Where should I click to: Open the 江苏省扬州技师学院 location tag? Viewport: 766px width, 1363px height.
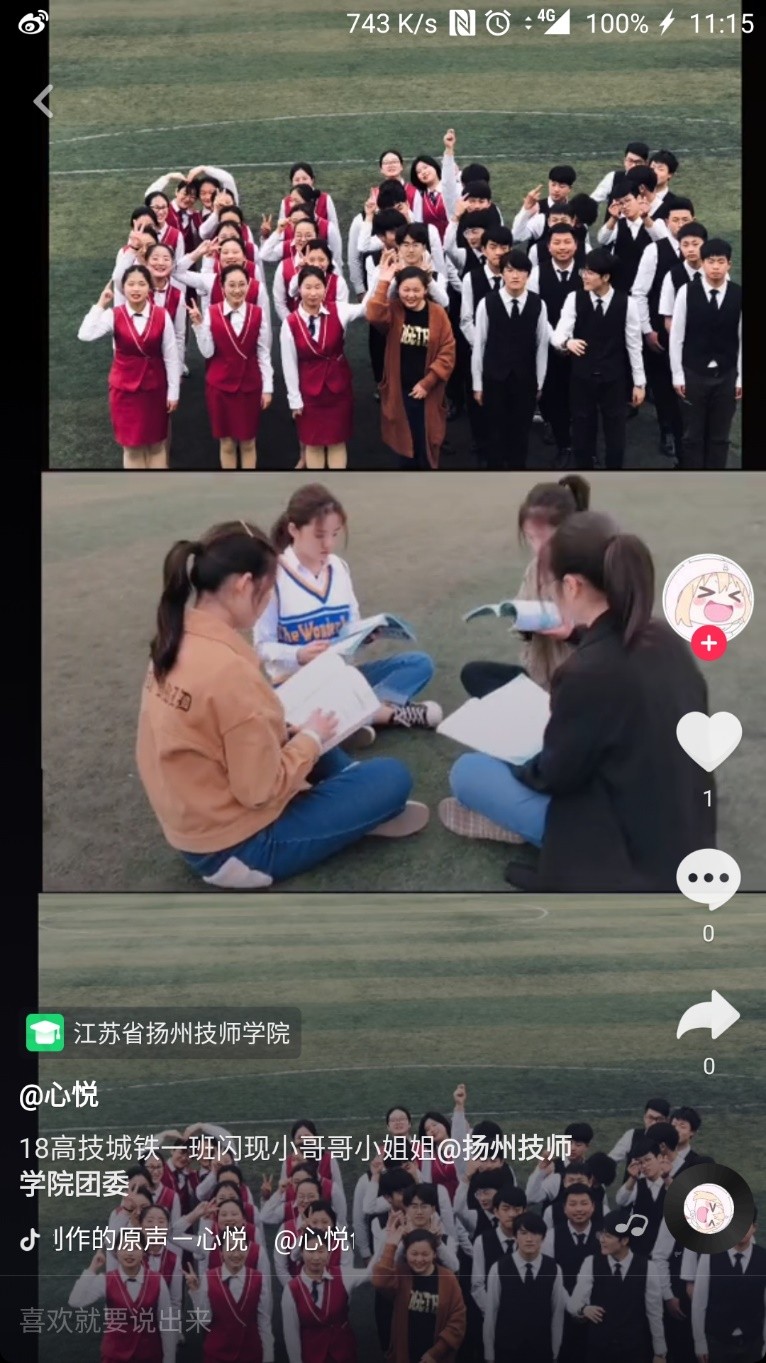click(163, 1032)
